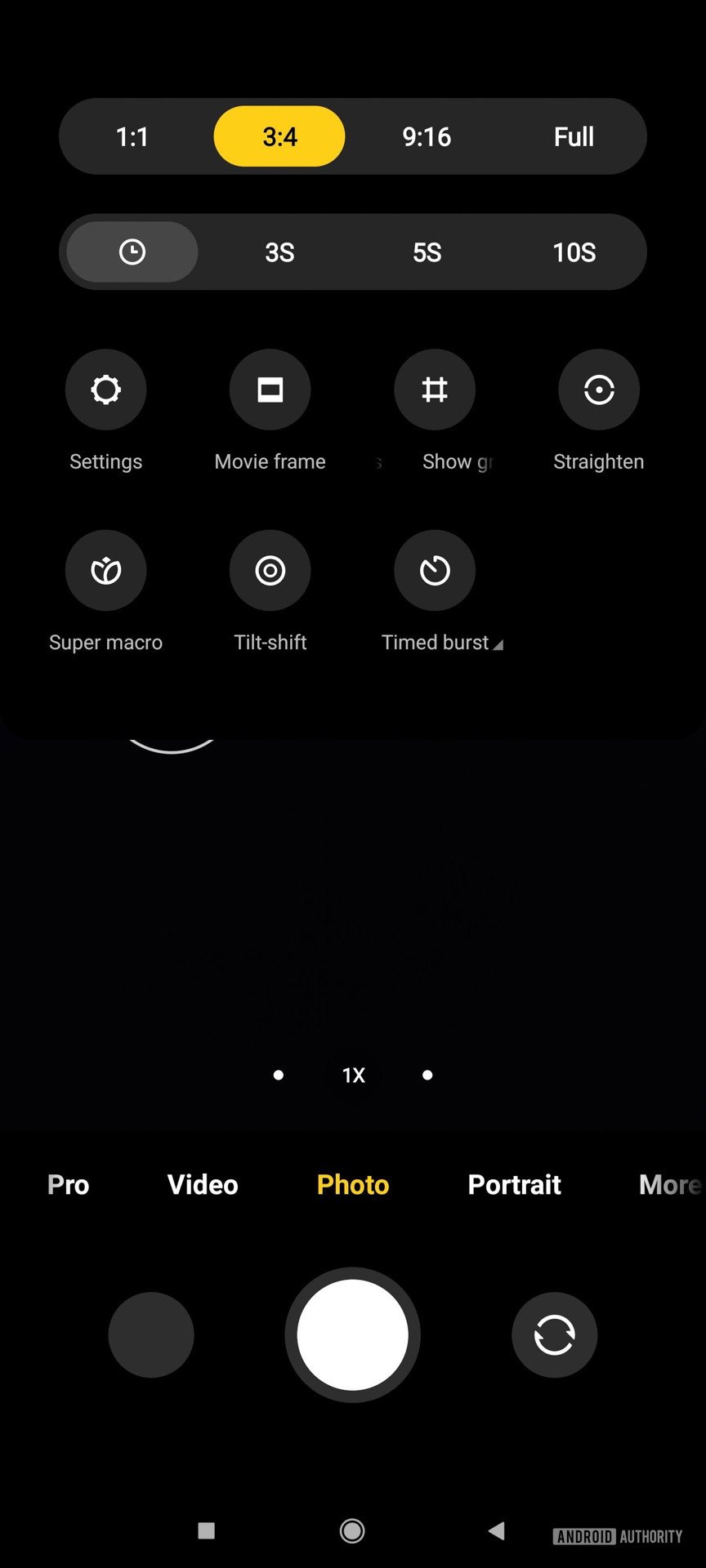The width and height of the screenshot is (706, 1568).
Task: Select the 9:16 aspect ratio
Action: (427, 136)
